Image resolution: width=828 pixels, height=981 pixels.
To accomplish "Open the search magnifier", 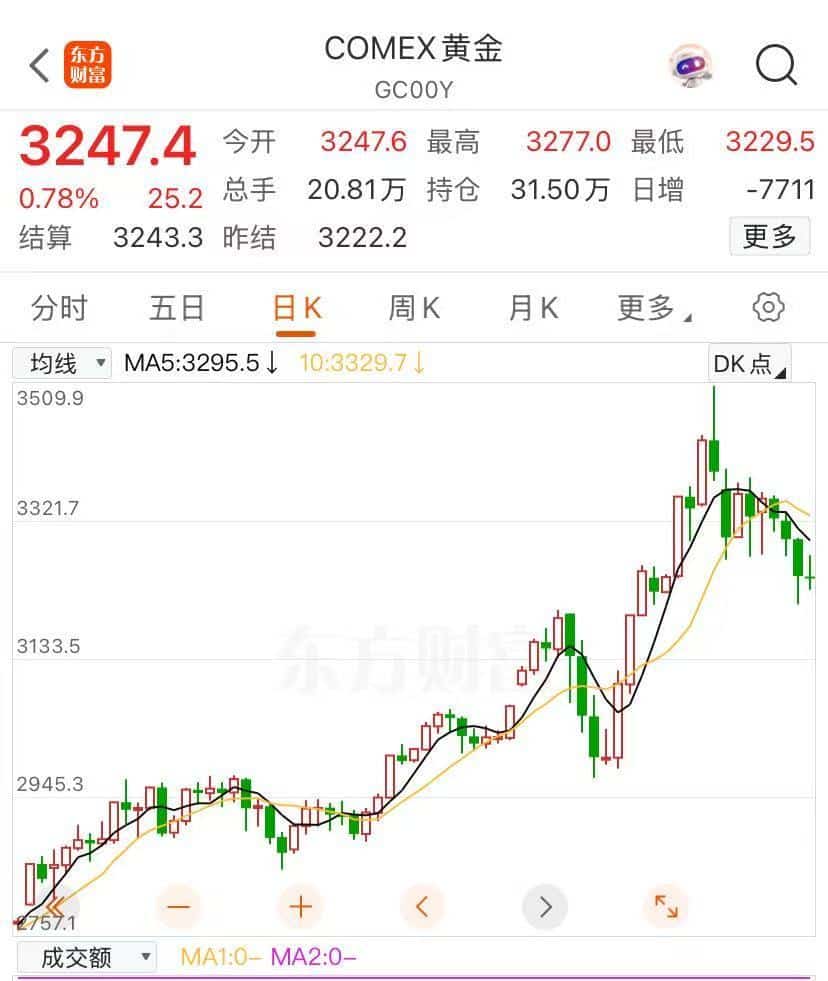I will [773, 65].
